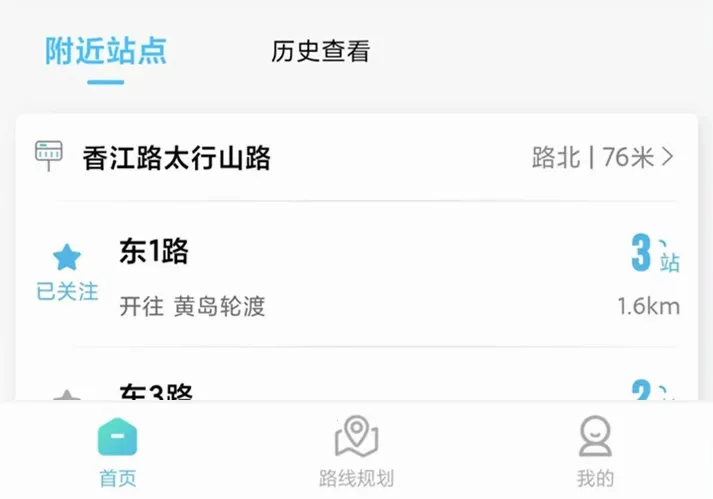Unfollow 东1路 via the star icon
The height and width of the screenshot is (499, 713).
[67, 259]
